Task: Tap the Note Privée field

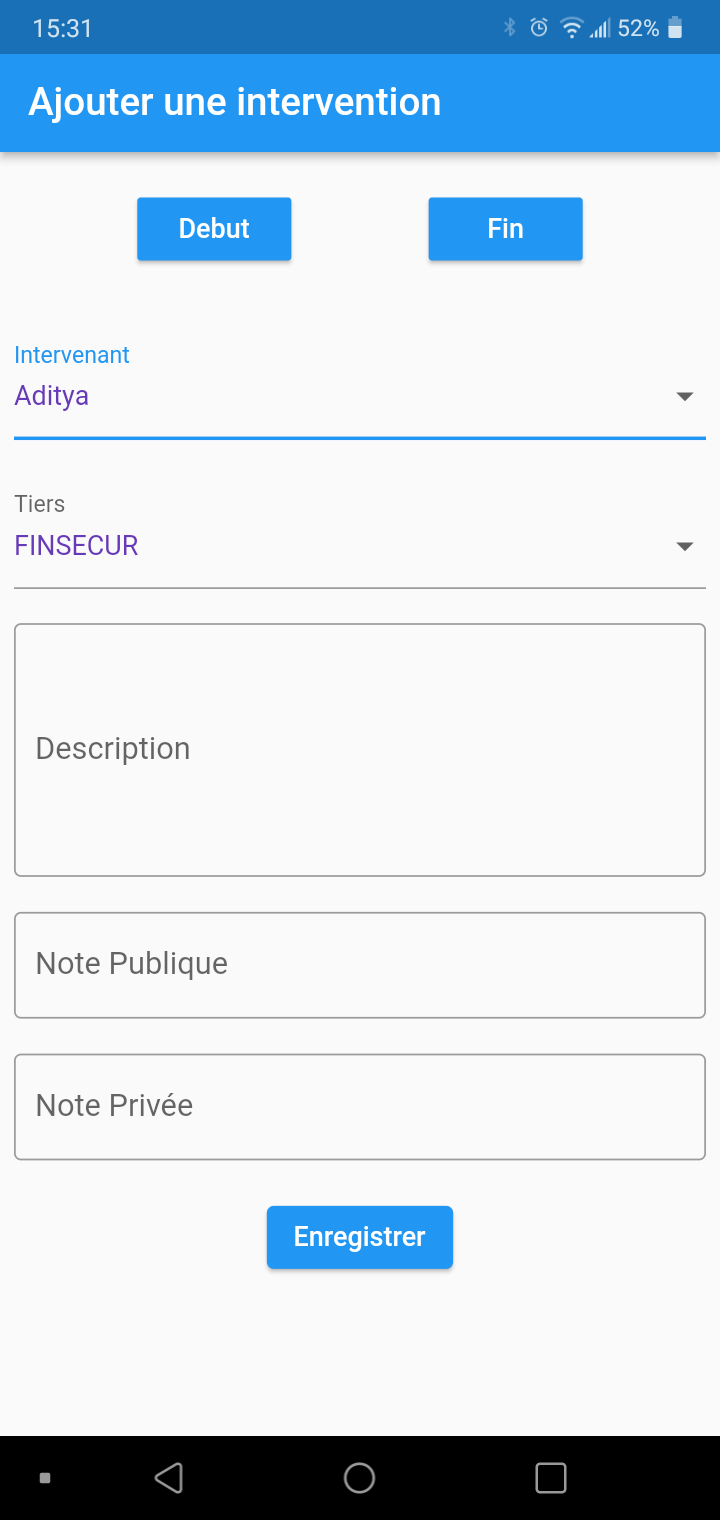Action: [360, 1106]
